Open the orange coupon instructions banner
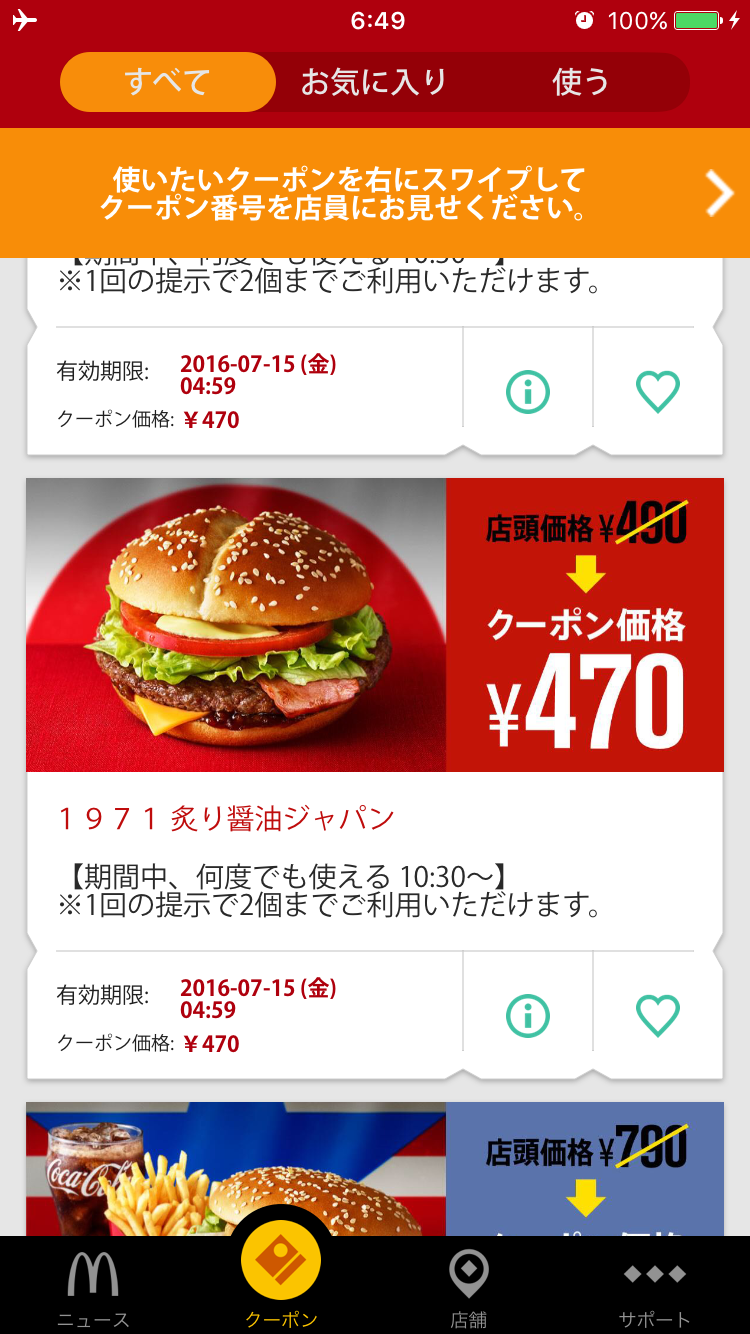 pyautogui.click(x=375, y=193)
